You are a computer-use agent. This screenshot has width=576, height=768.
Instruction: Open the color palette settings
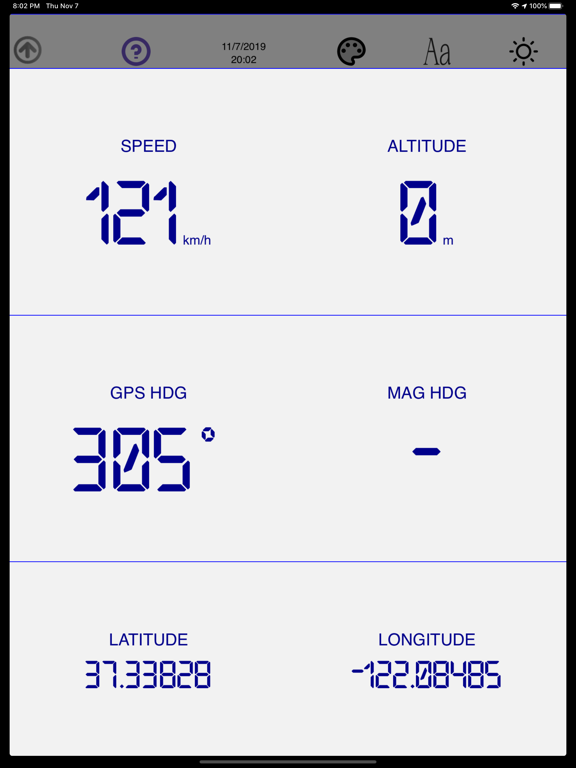pos(351,51)
